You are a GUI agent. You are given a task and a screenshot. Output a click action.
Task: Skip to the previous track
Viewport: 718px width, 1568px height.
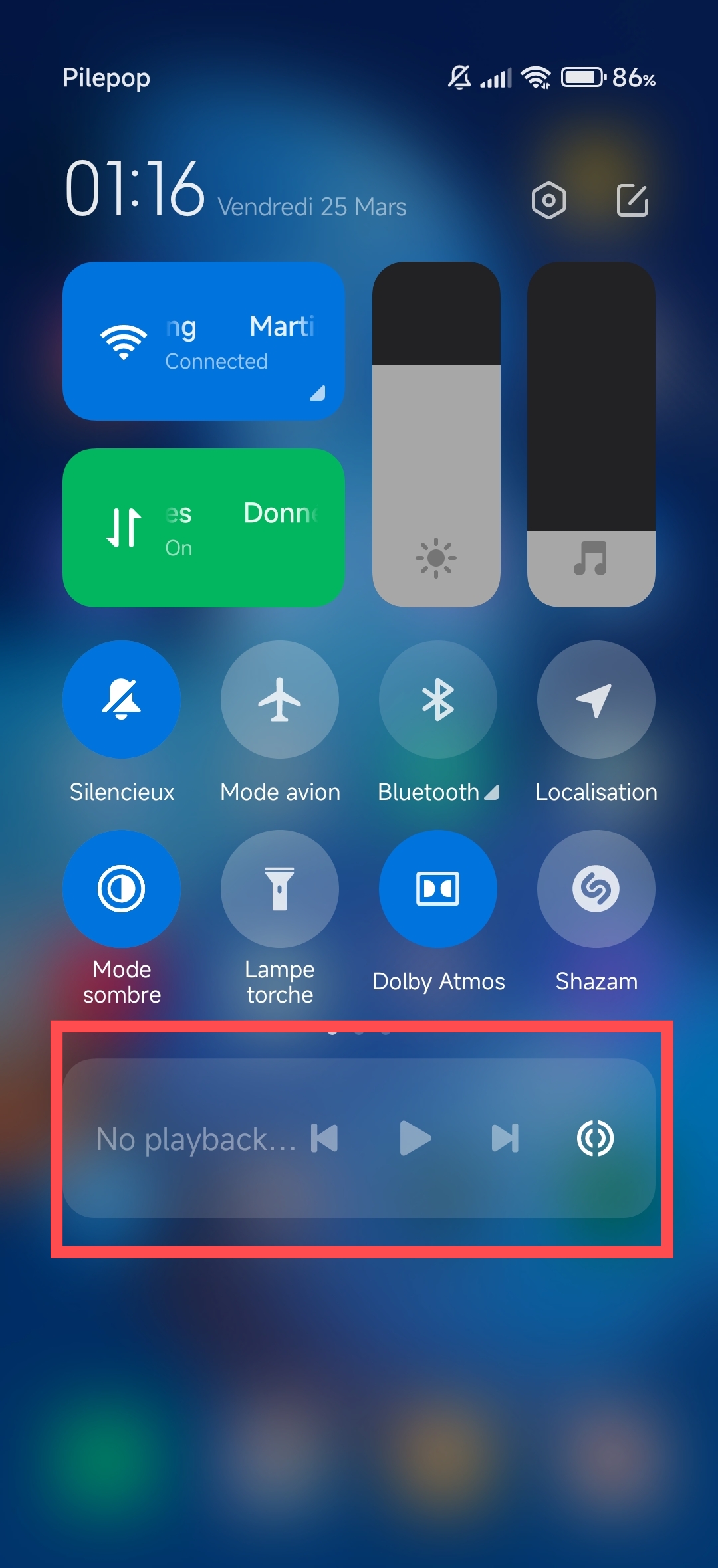coord(324,1138)
